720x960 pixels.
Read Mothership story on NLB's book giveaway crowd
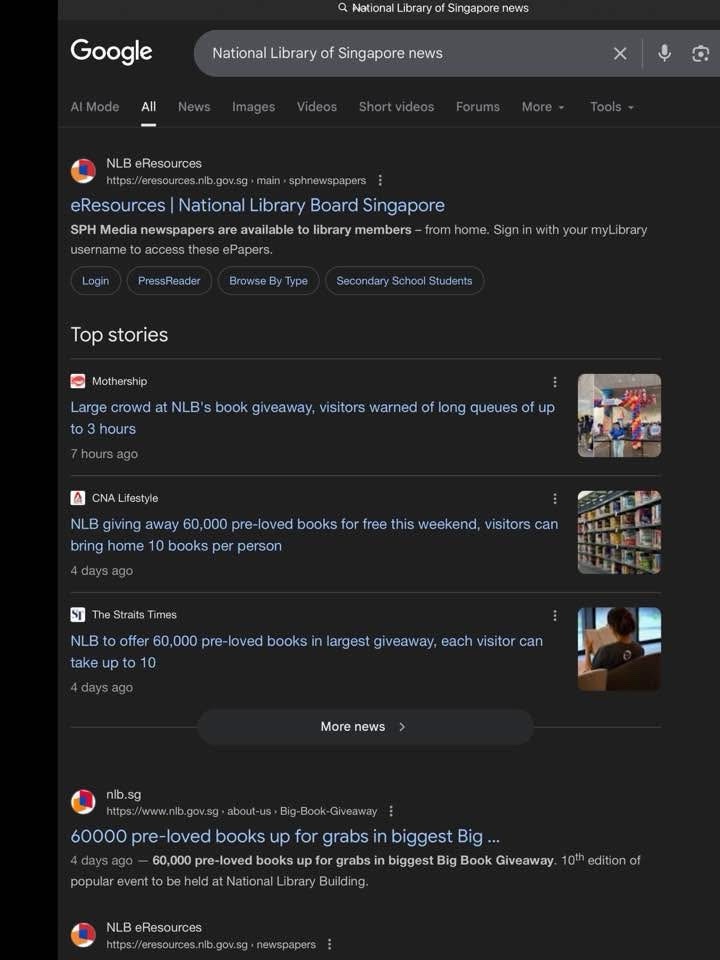(x=312, y=418)
